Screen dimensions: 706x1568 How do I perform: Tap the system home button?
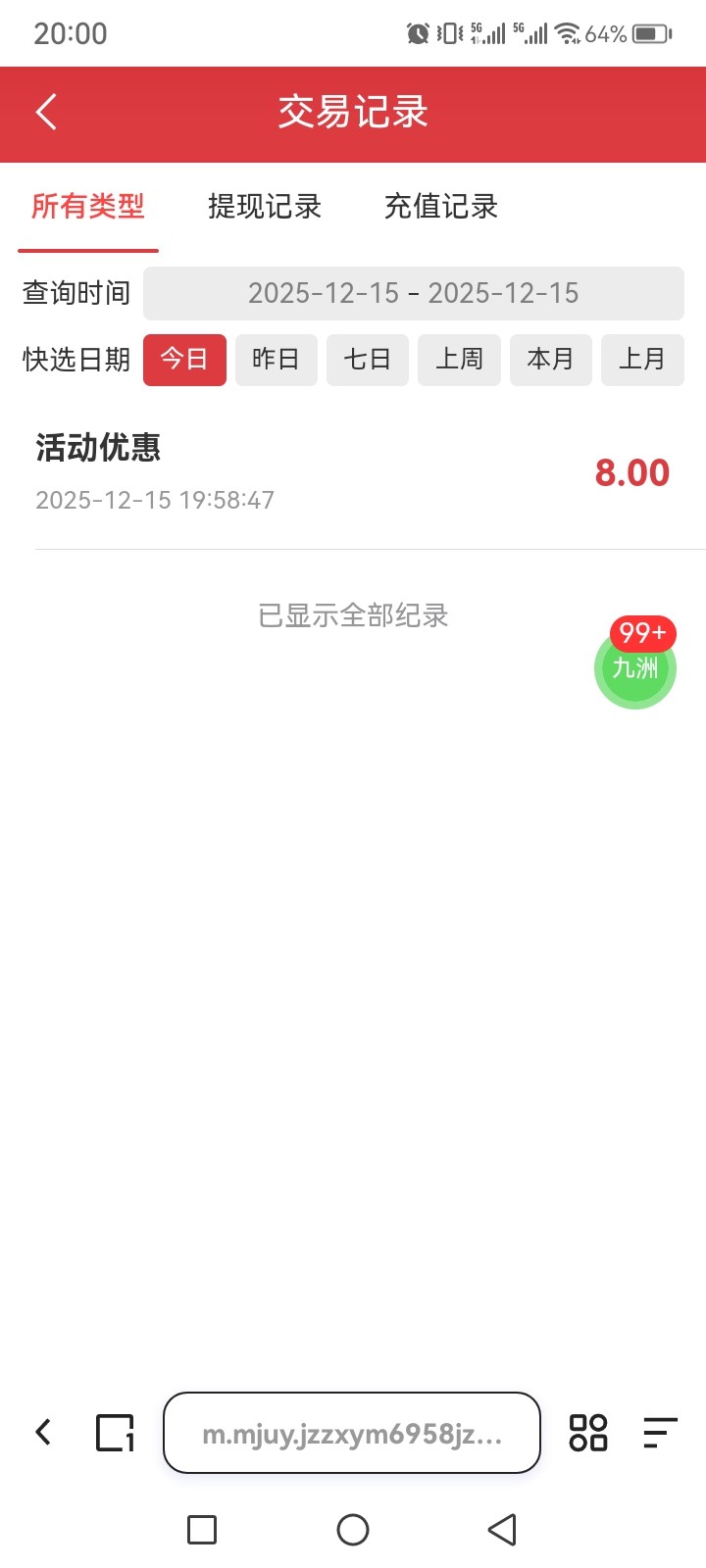[353, 1530]
